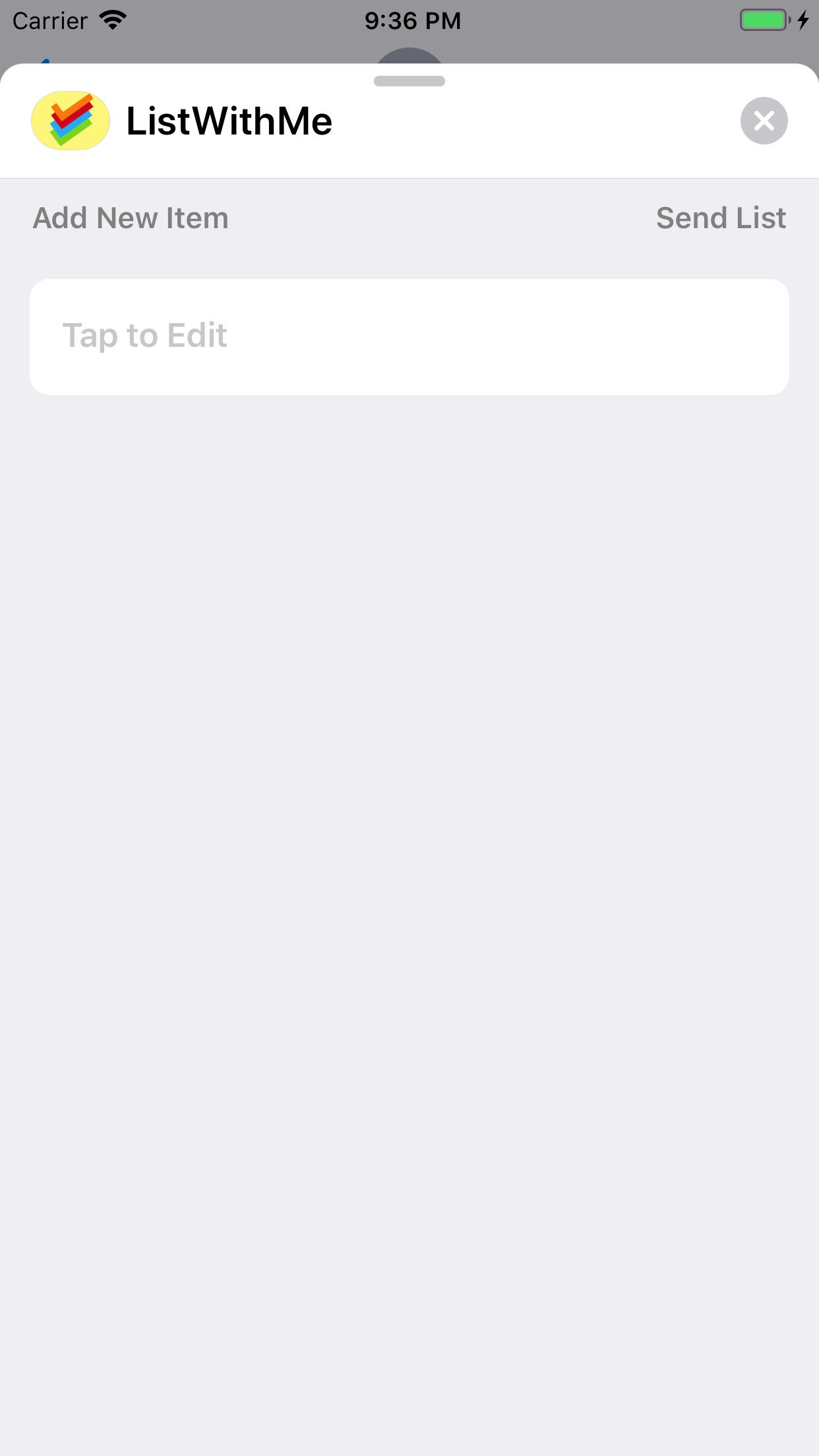Tap the sheet grabber handle
The width and height of the screenshot is (819, 1456).
click(409, 81)
